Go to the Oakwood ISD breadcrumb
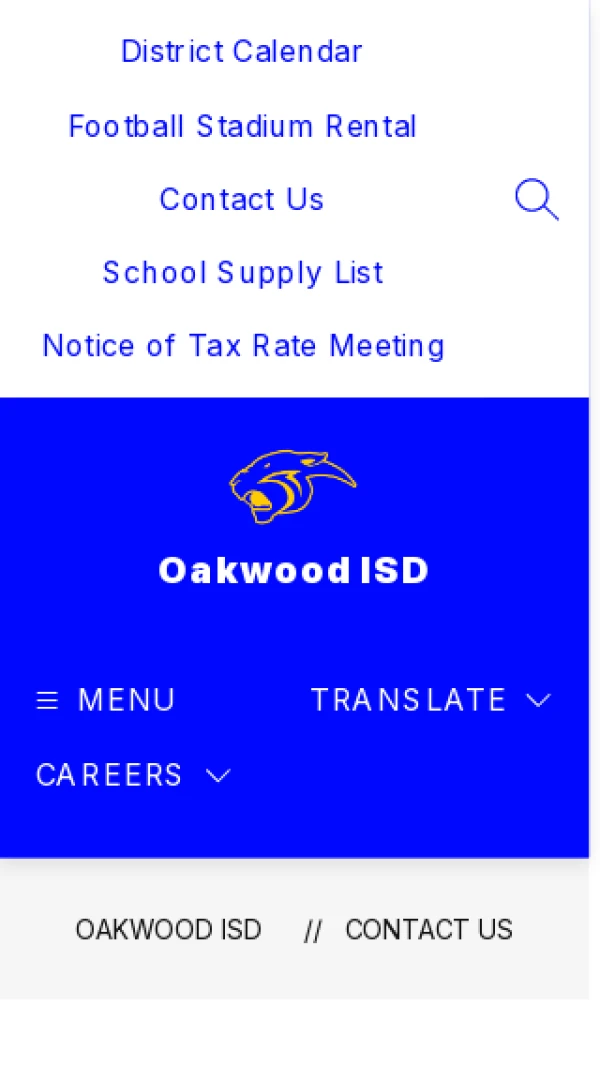Viewport: 600px width, 1065px height. tap(168, 930)
